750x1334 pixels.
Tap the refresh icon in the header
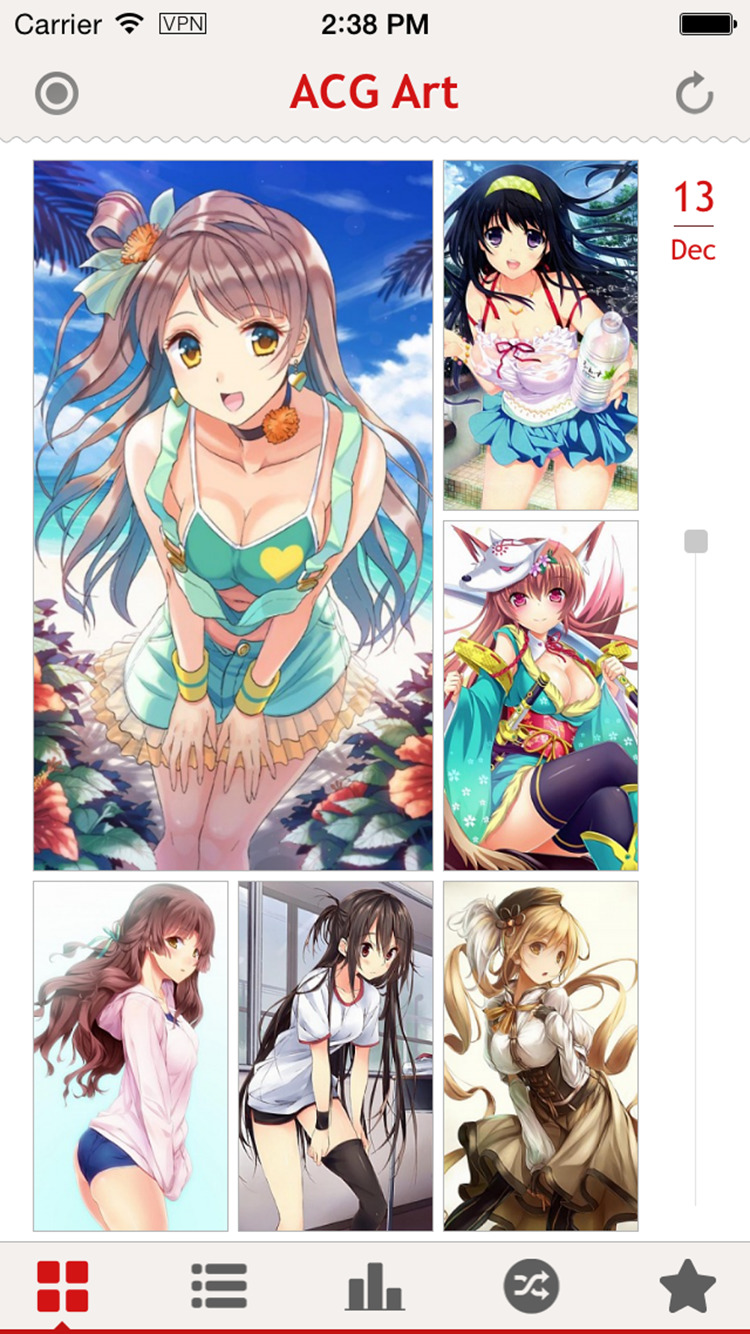(x=694, y=95)
